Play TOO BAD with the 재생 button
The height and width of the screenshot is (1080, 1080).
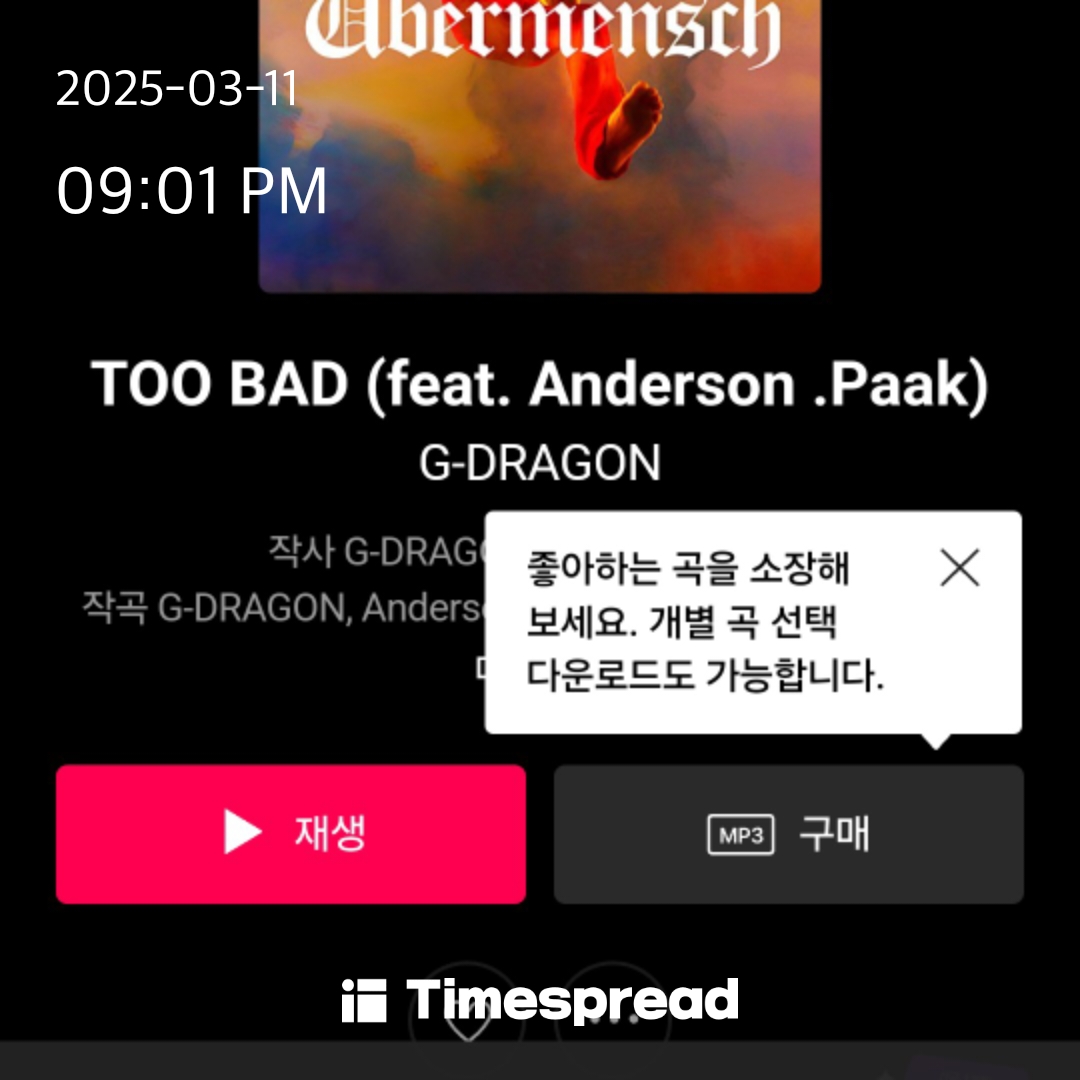pyautogui.click(x=291, y=834)
